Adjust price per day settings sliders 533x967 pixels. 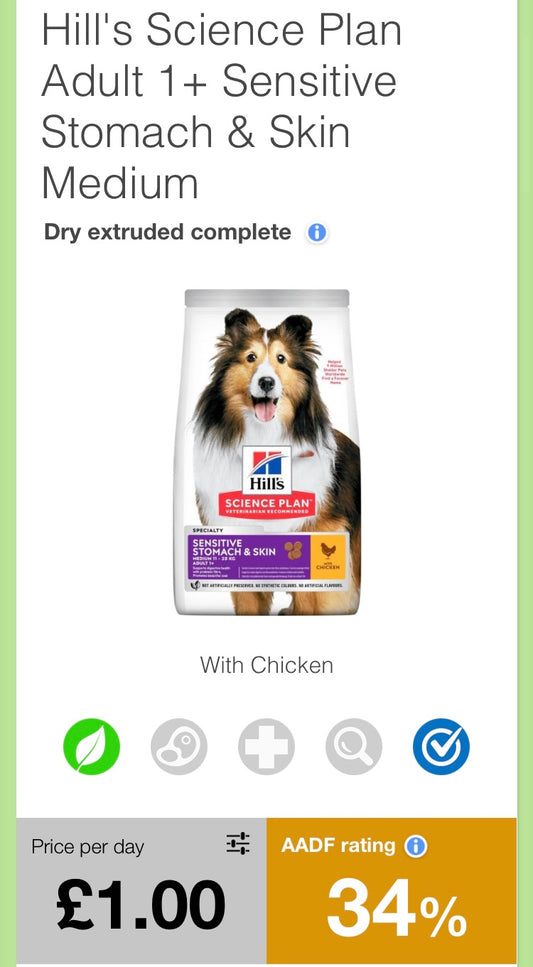[x=238, y=843]
